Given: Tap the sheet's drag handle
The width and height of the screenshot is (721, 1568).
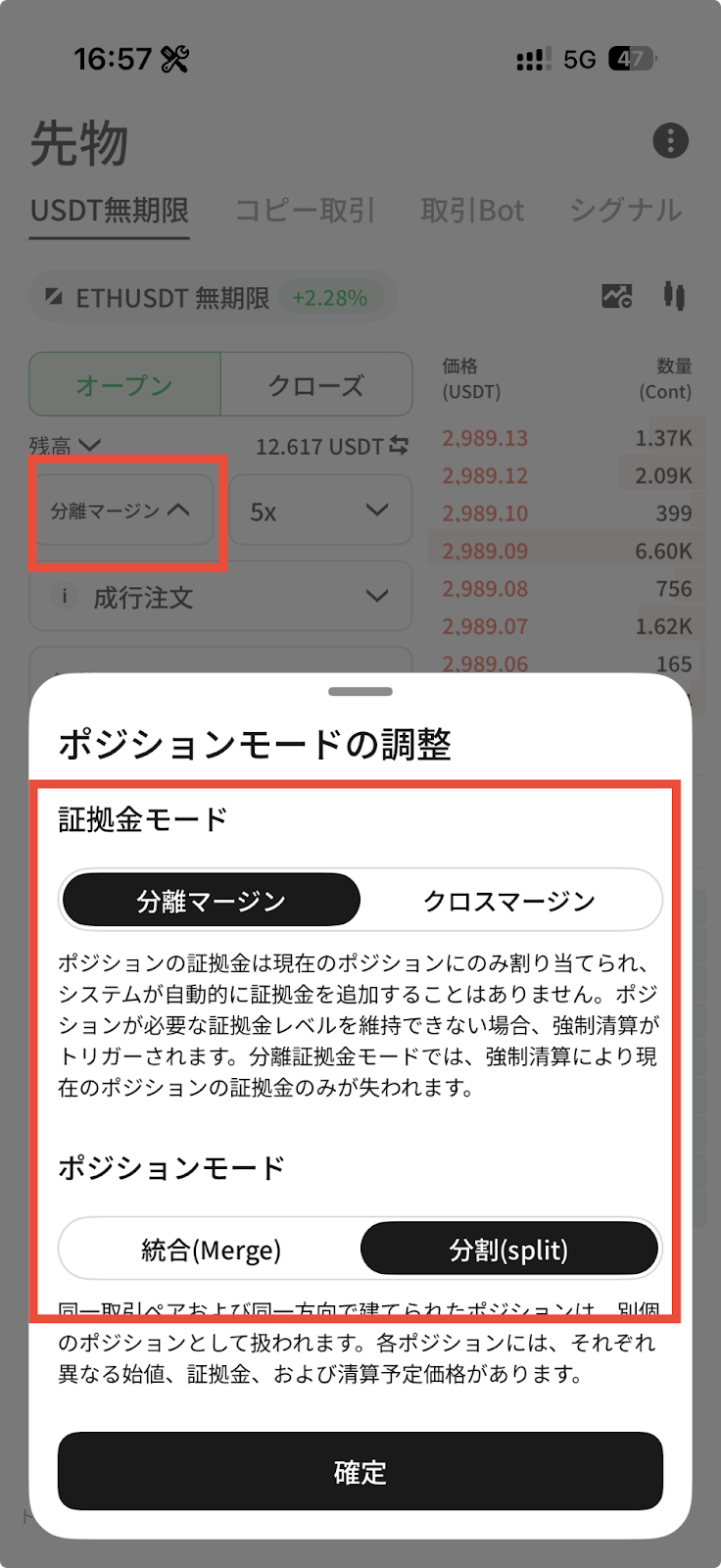Looking at the screenshot, I should pyautogui.click(x=360, y=692).
